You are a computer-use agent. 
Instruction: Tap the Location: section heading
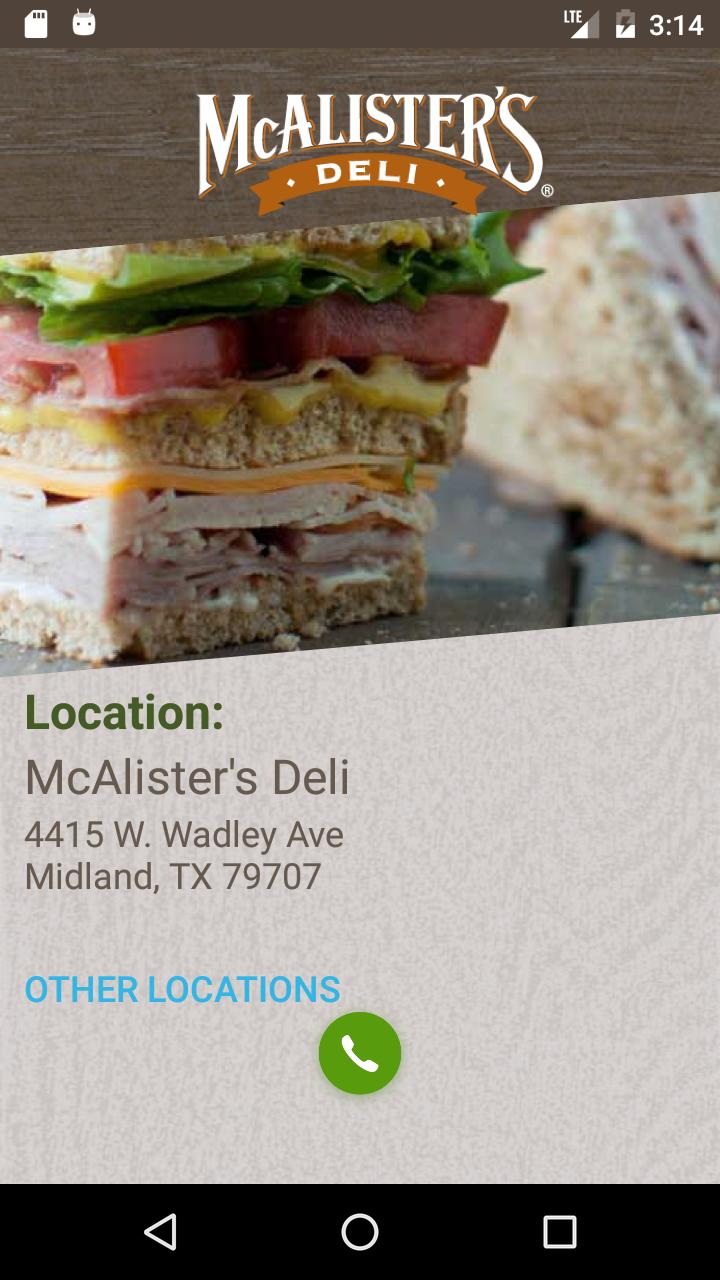123,713
